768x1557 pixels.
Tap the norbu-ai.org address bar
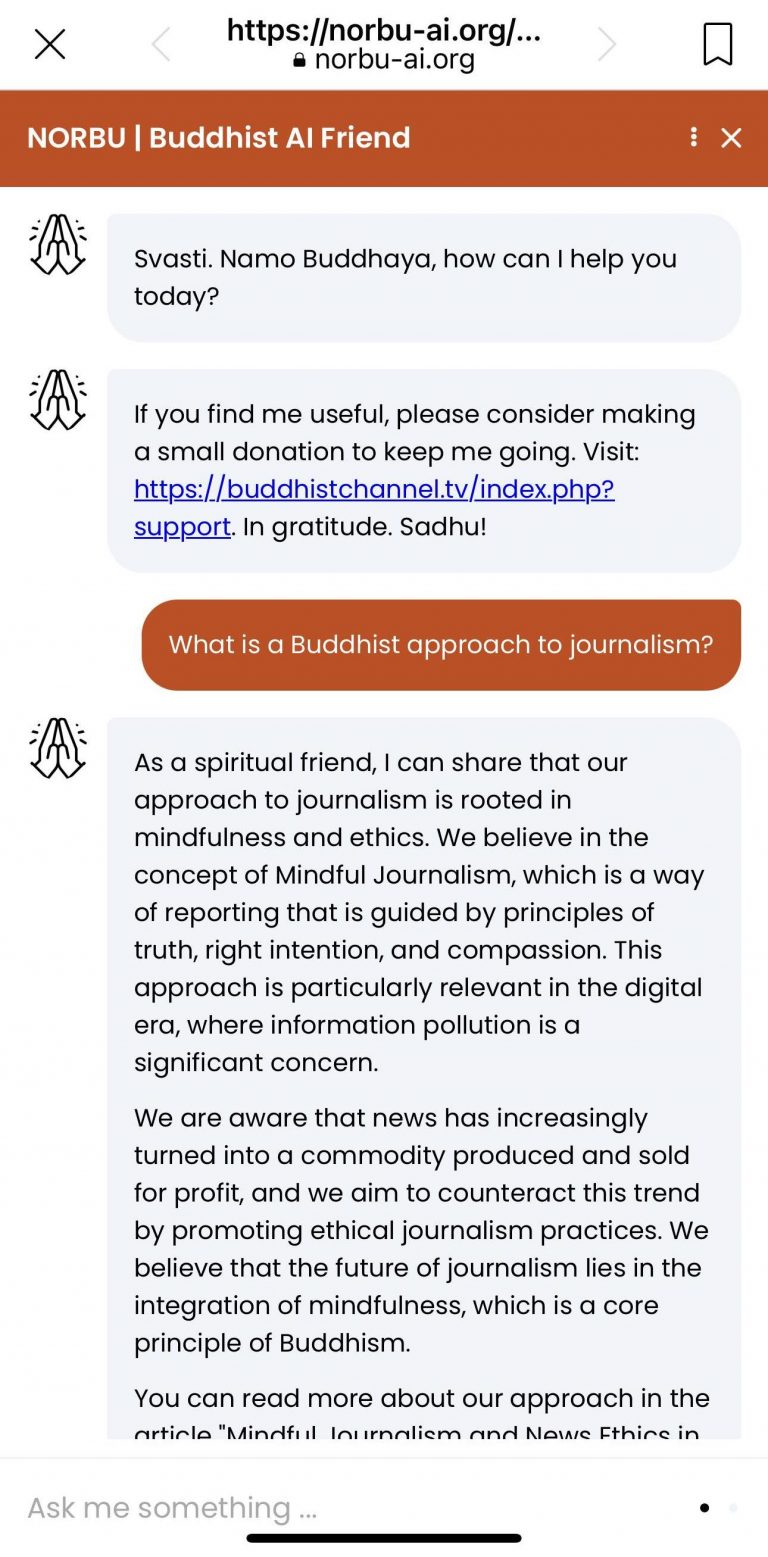click(x=384, y=44)
